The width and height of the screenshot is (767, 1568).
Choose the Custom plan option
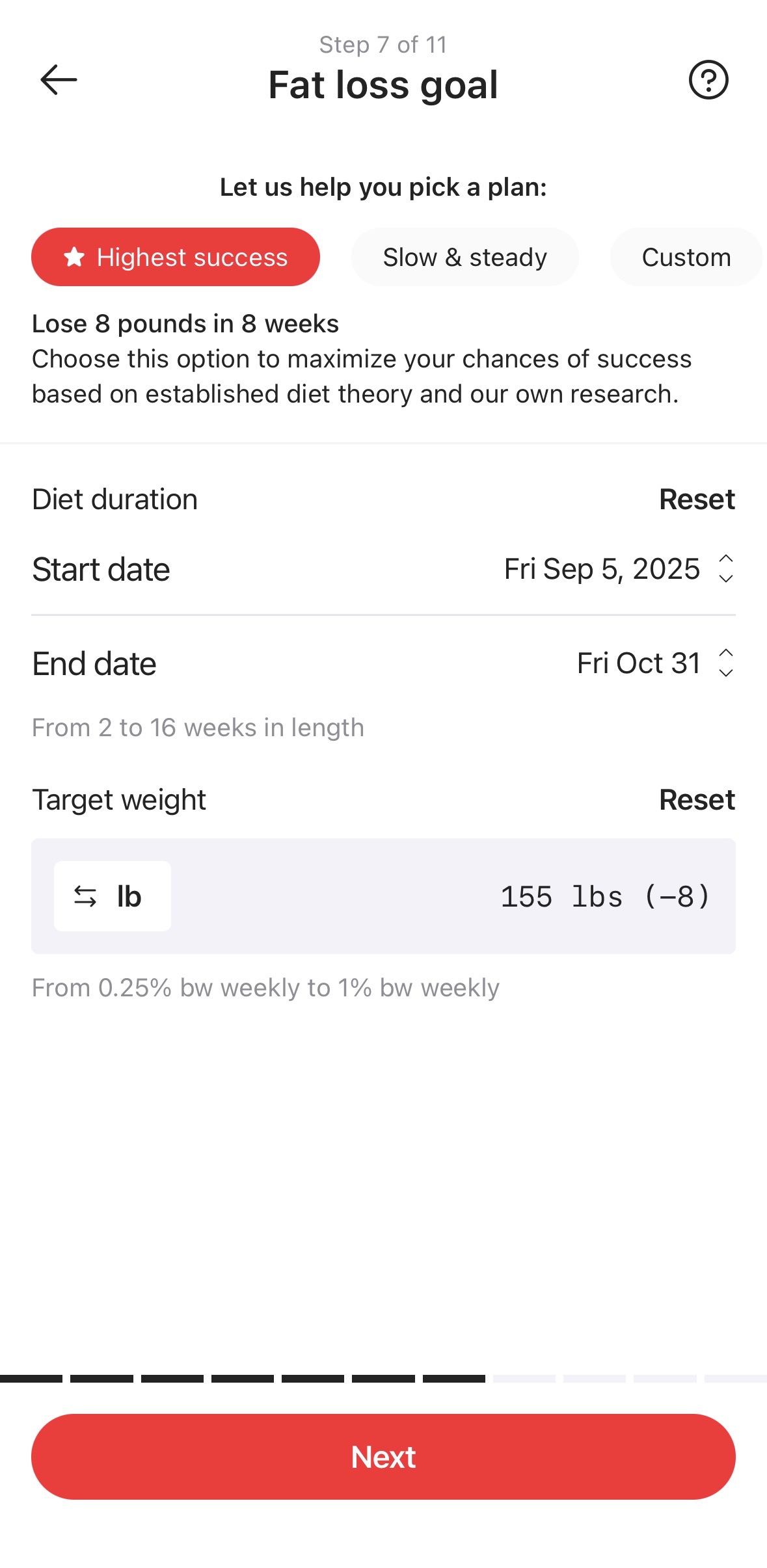coord(686,257)
